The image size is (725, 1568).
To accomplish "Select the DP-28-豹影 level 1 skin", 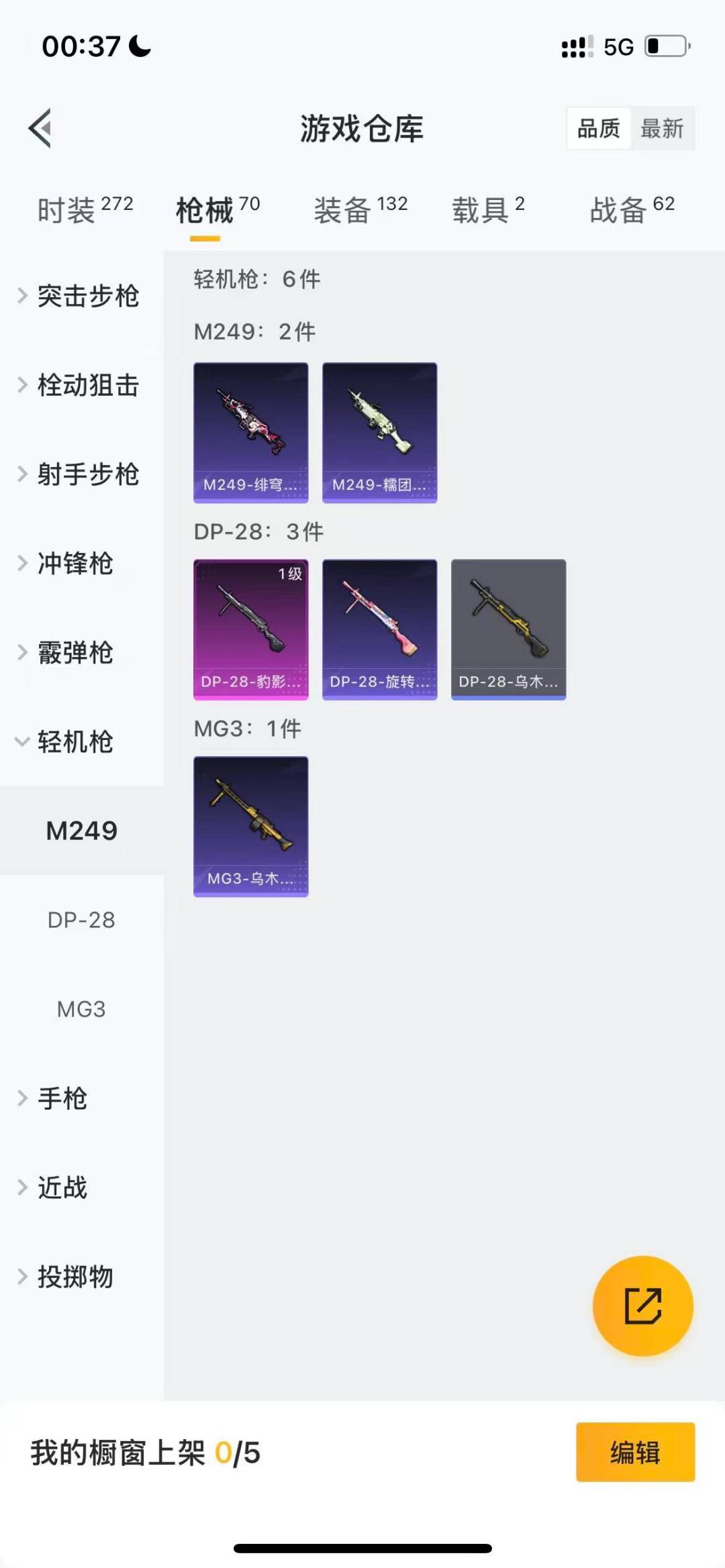I will (x=250, y=628).
